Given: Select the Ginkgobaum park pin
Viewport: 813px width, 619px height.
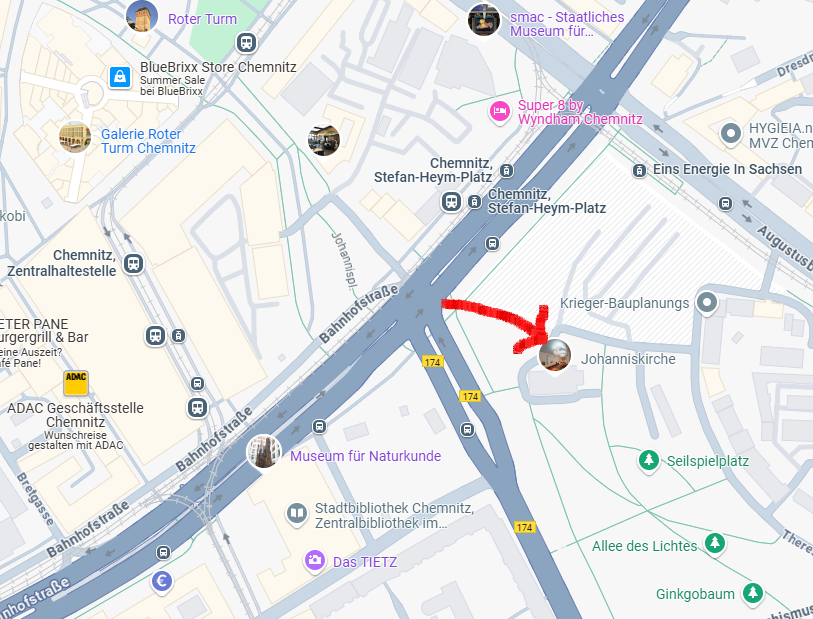Looking at the screenshot, I should 752,593.
